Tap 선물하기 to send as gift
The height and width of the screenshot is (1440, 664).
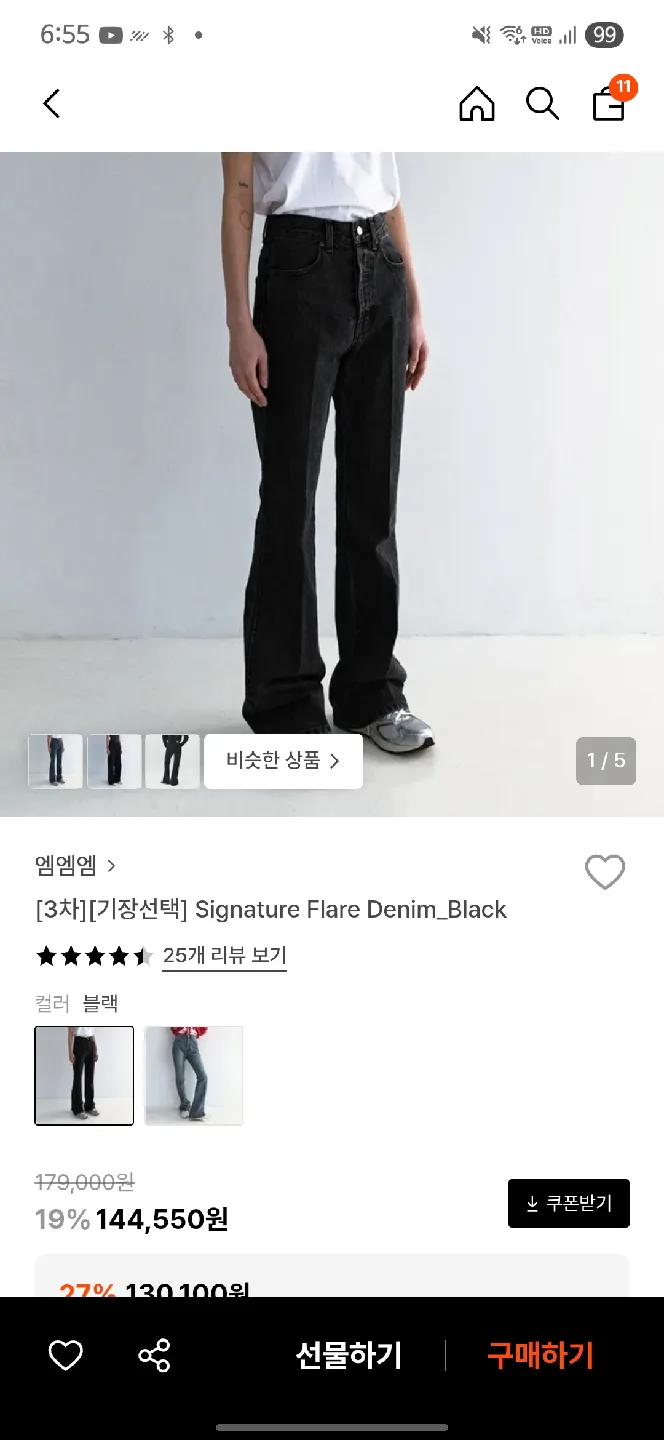pos(348,1355)
